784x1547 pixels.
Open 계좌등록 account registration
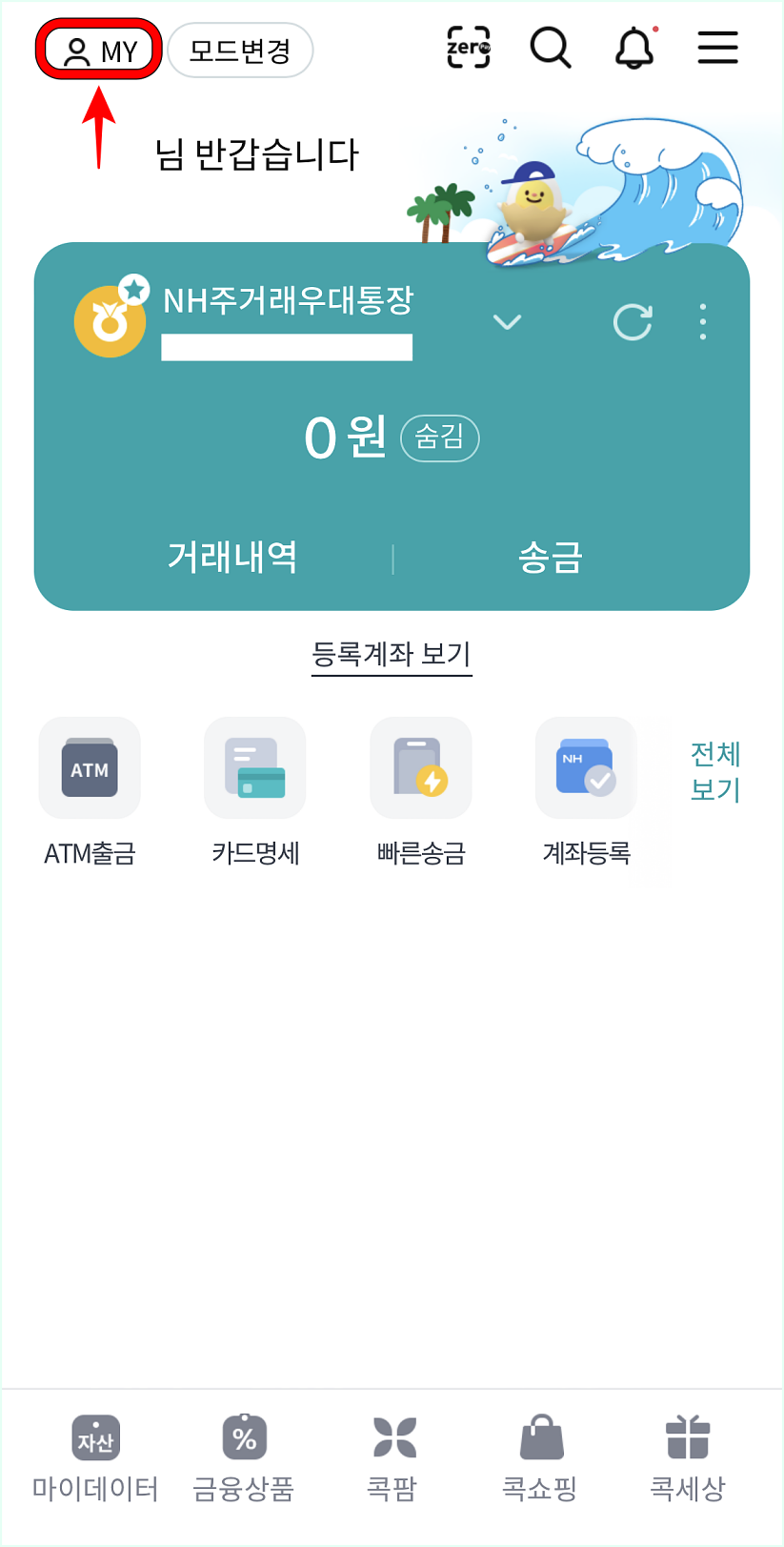(585, 791)
